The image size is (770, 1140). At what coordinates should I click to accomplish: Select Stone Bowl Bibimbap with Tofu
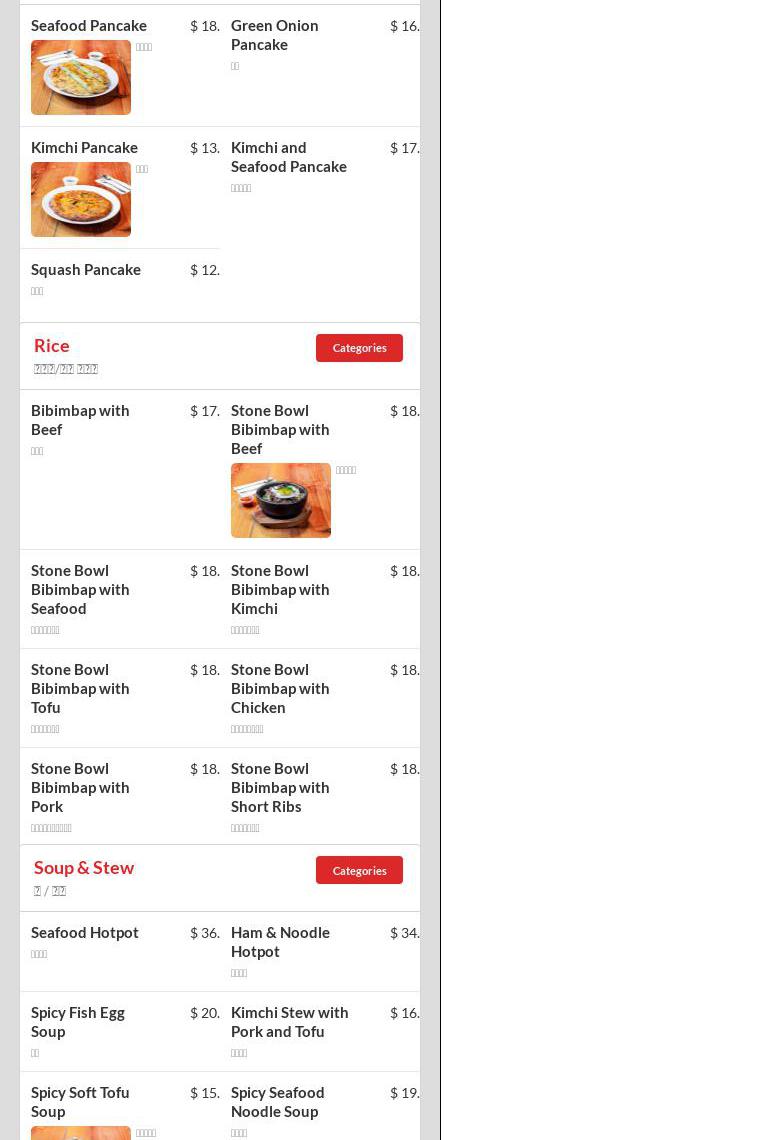[80, 688]
